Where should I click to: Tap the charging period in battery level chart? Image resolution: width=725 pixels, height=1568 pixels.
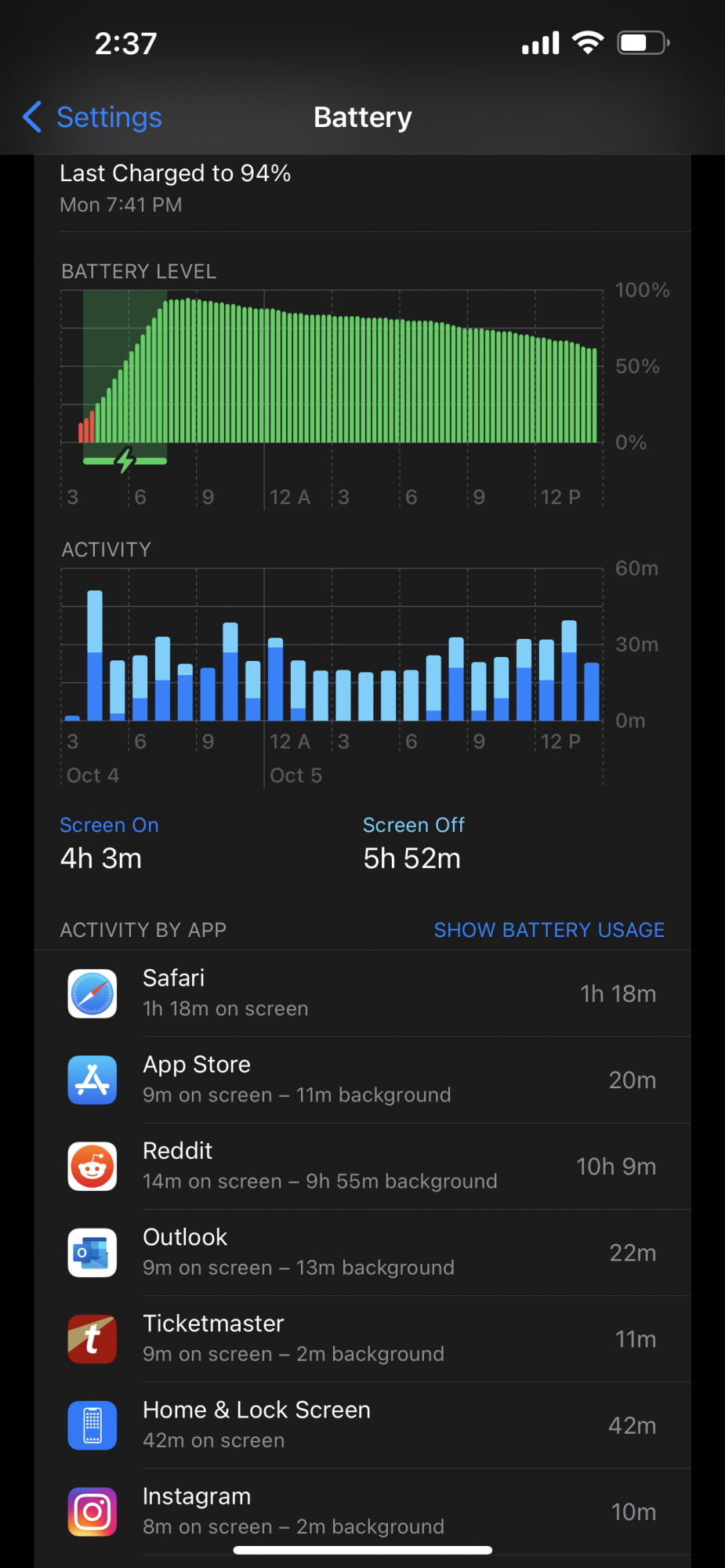point(125,367)
